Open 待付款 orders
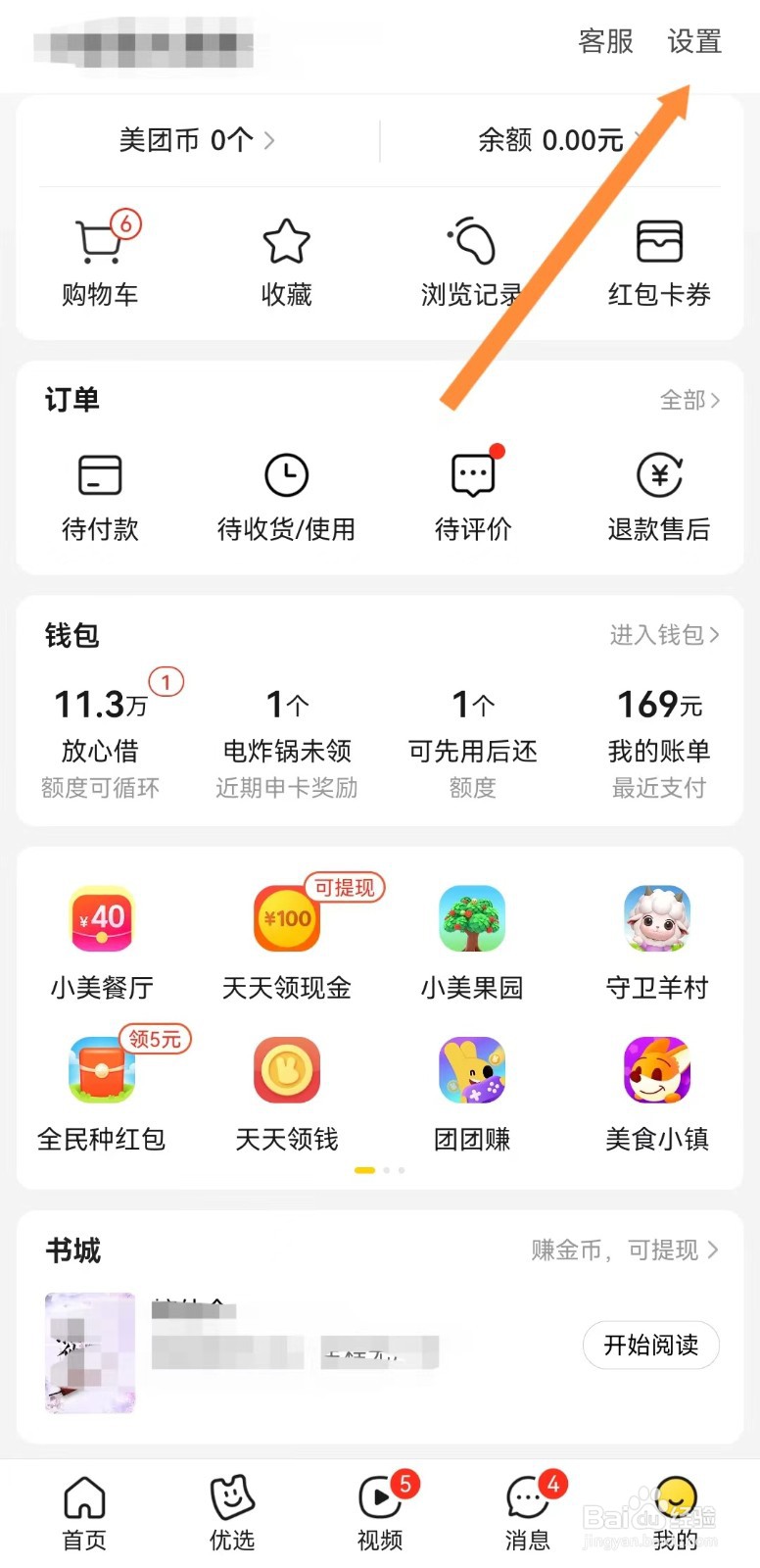 pos(100,496)
